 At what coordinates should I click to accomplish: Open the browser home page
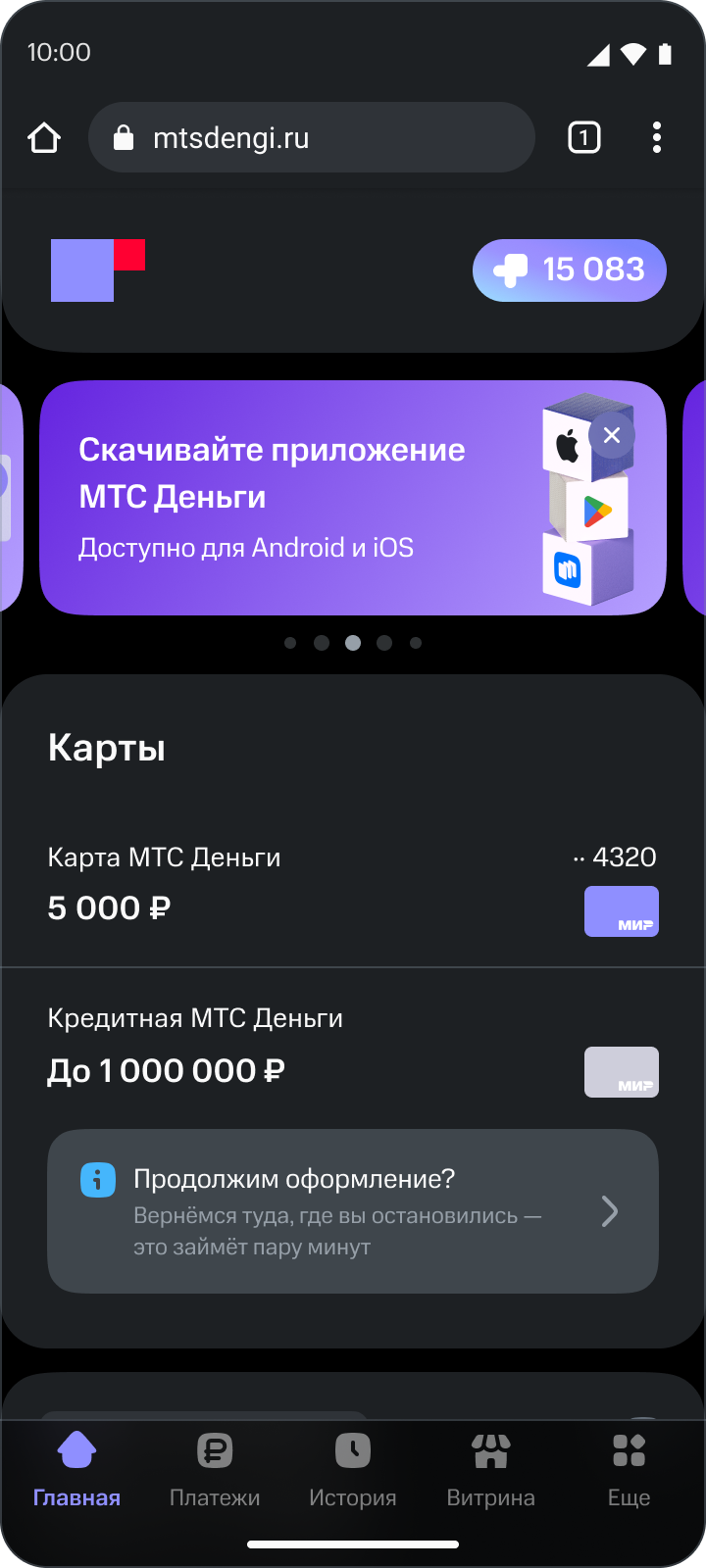pyautogui.click(x=44, y=138)
